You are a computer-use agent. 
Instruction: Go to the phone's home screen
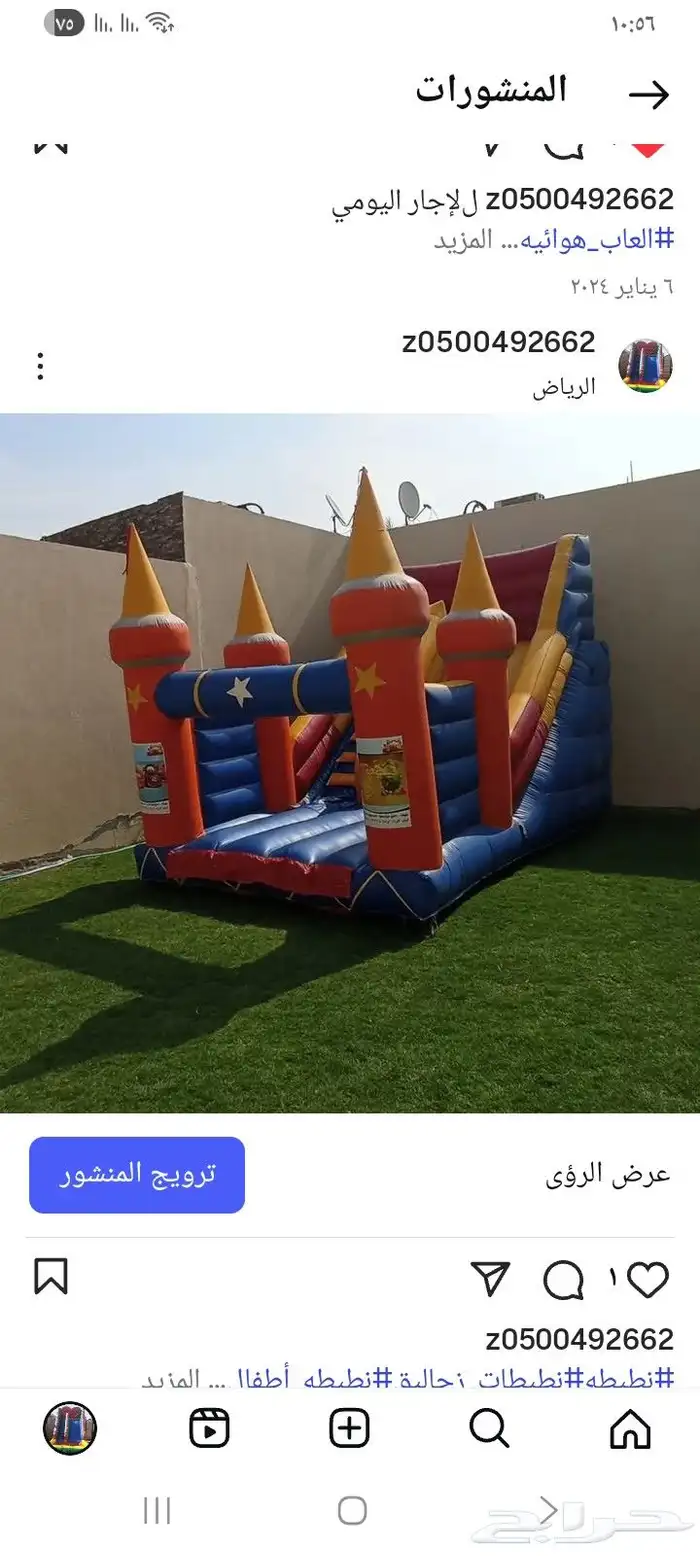click(352, 1510)
